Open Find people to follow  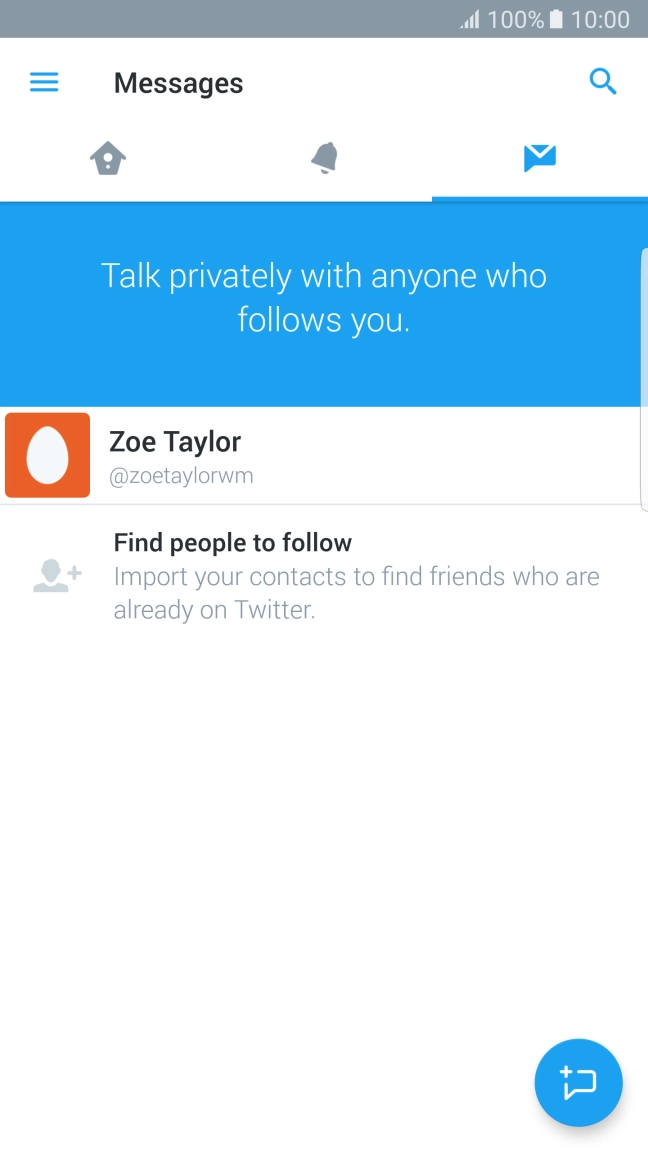[320, 575]
